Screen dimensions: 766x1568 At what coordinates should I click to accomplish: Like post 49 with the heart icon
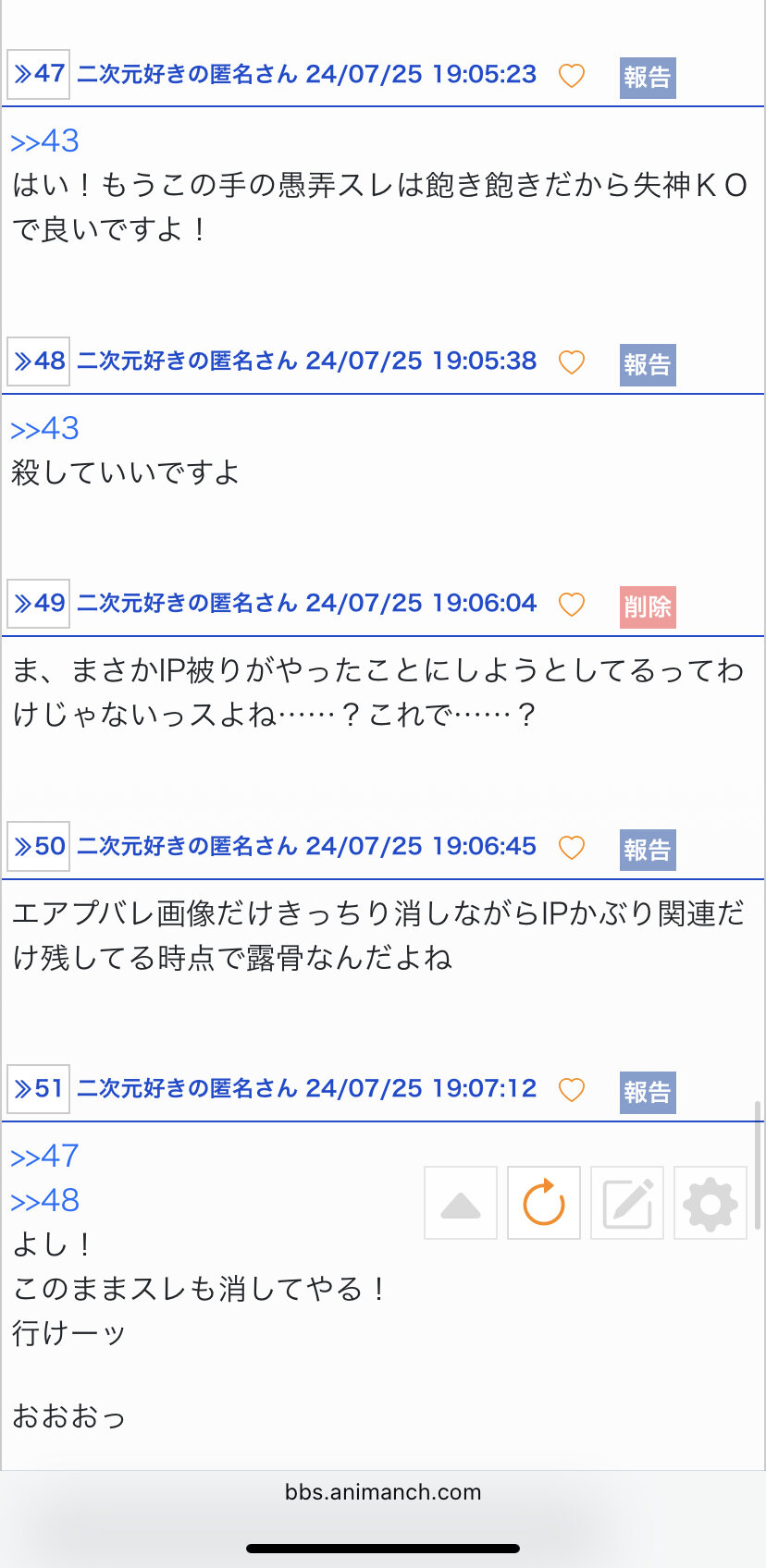click(572, 605)
